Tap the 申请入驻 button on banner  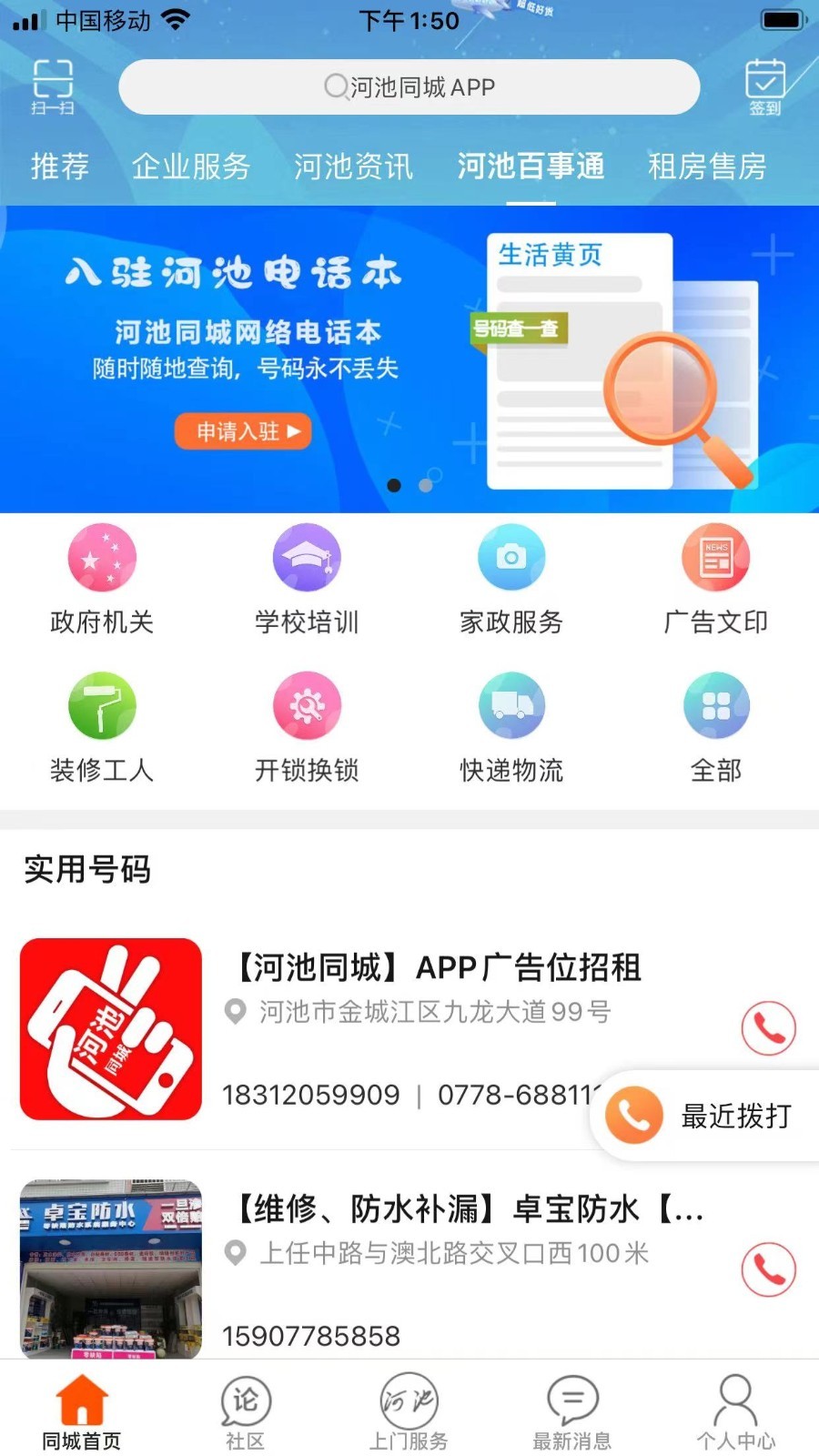tap(243, 431)
